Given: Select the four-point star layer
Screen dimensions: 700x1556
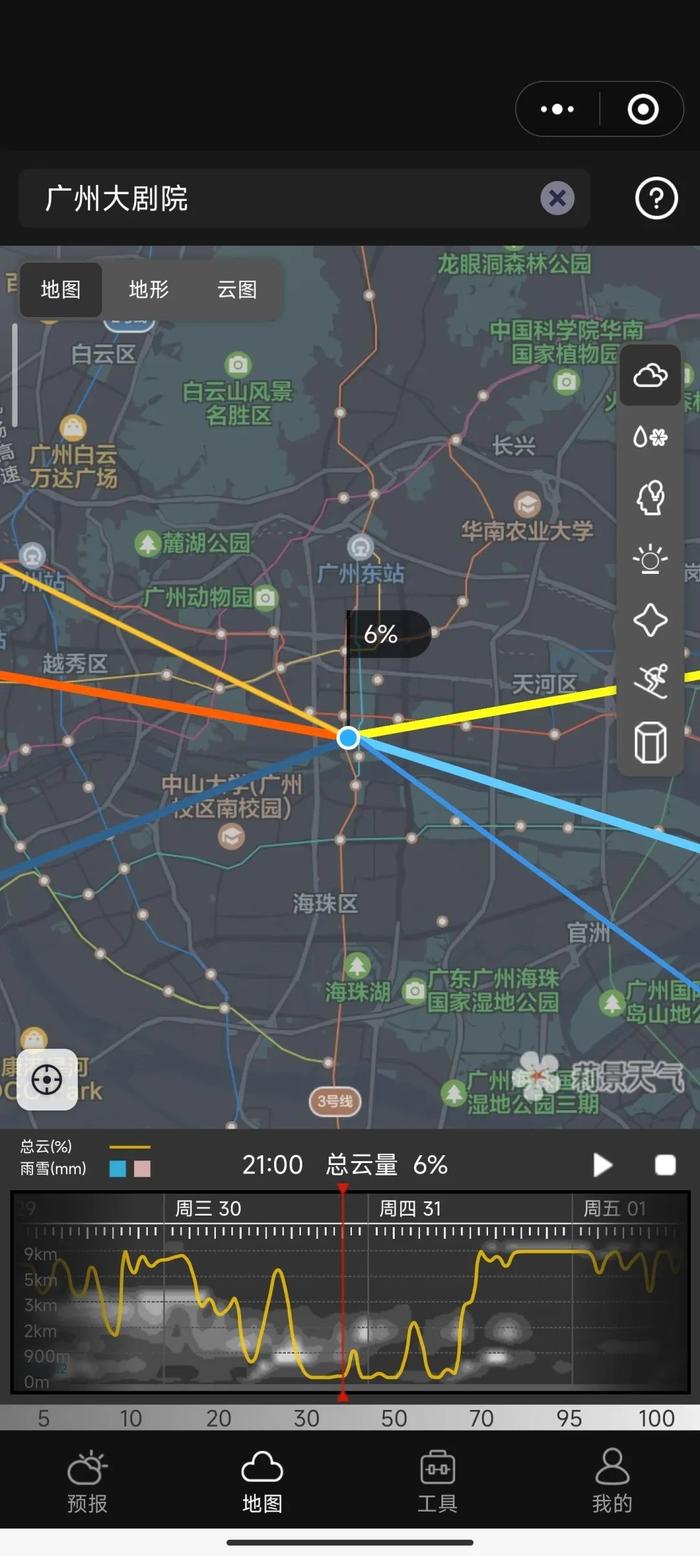Looking at the screenshot, I should click(650, 620).
